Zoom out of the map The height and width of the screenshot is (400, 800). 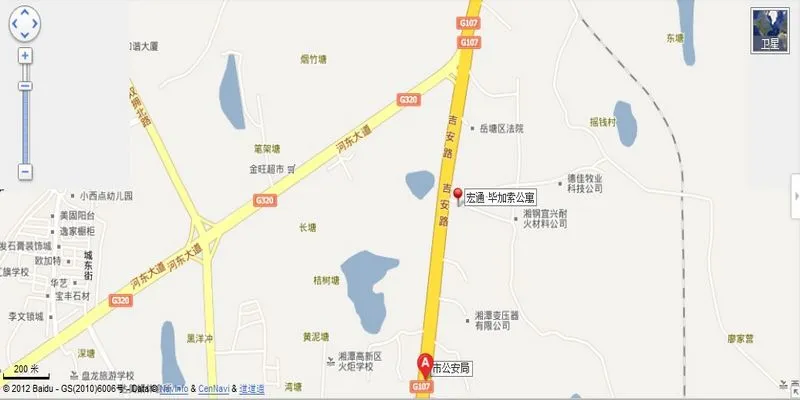point(25,172)
